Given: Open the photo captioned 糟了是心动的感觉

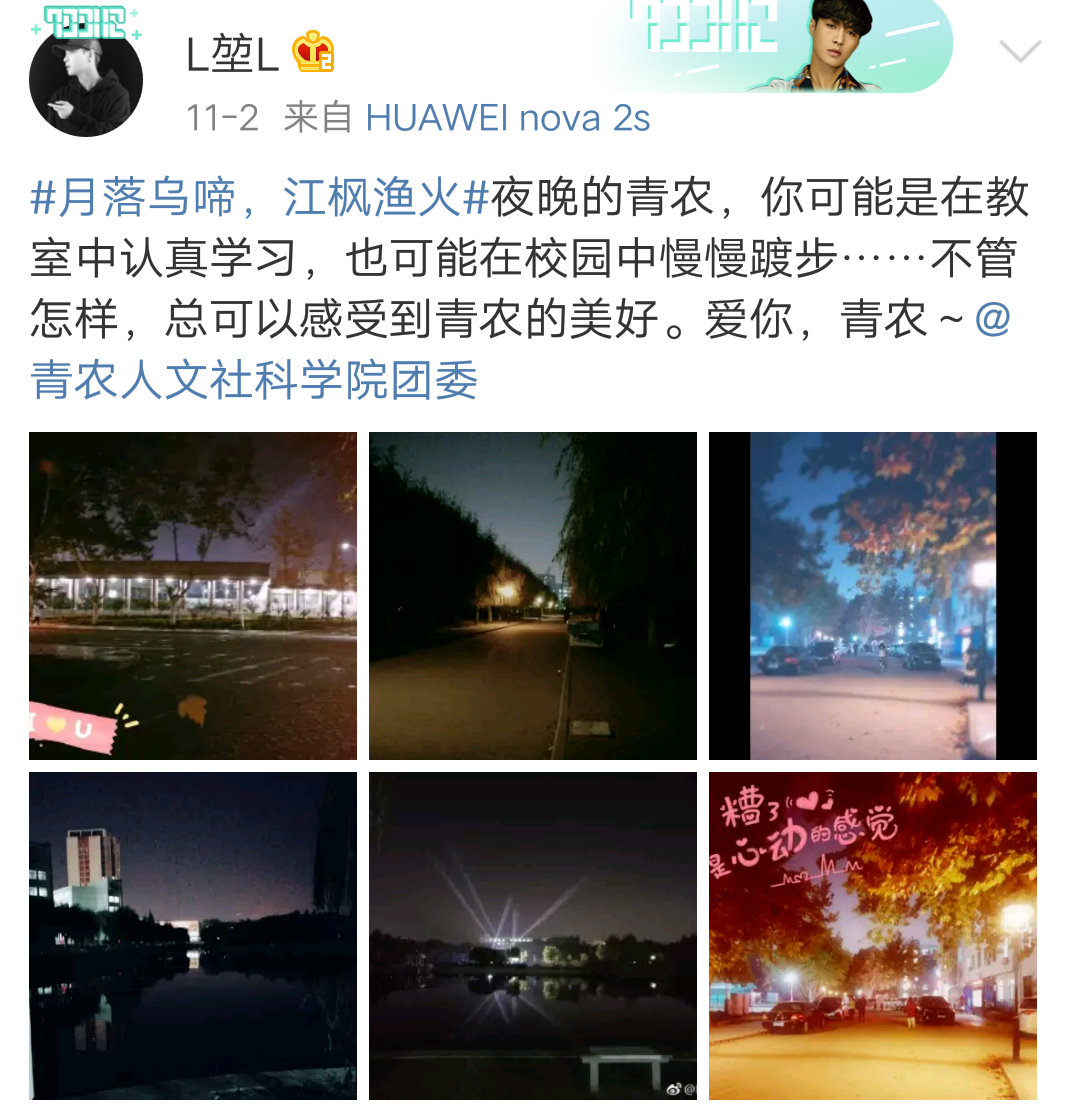Looking at the screenshot, I should pos(873,936).
